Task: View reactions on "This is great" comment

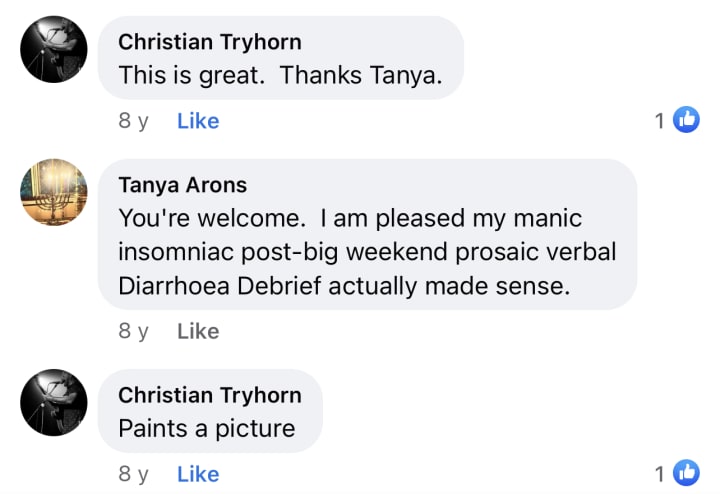Action: [677, 120]
